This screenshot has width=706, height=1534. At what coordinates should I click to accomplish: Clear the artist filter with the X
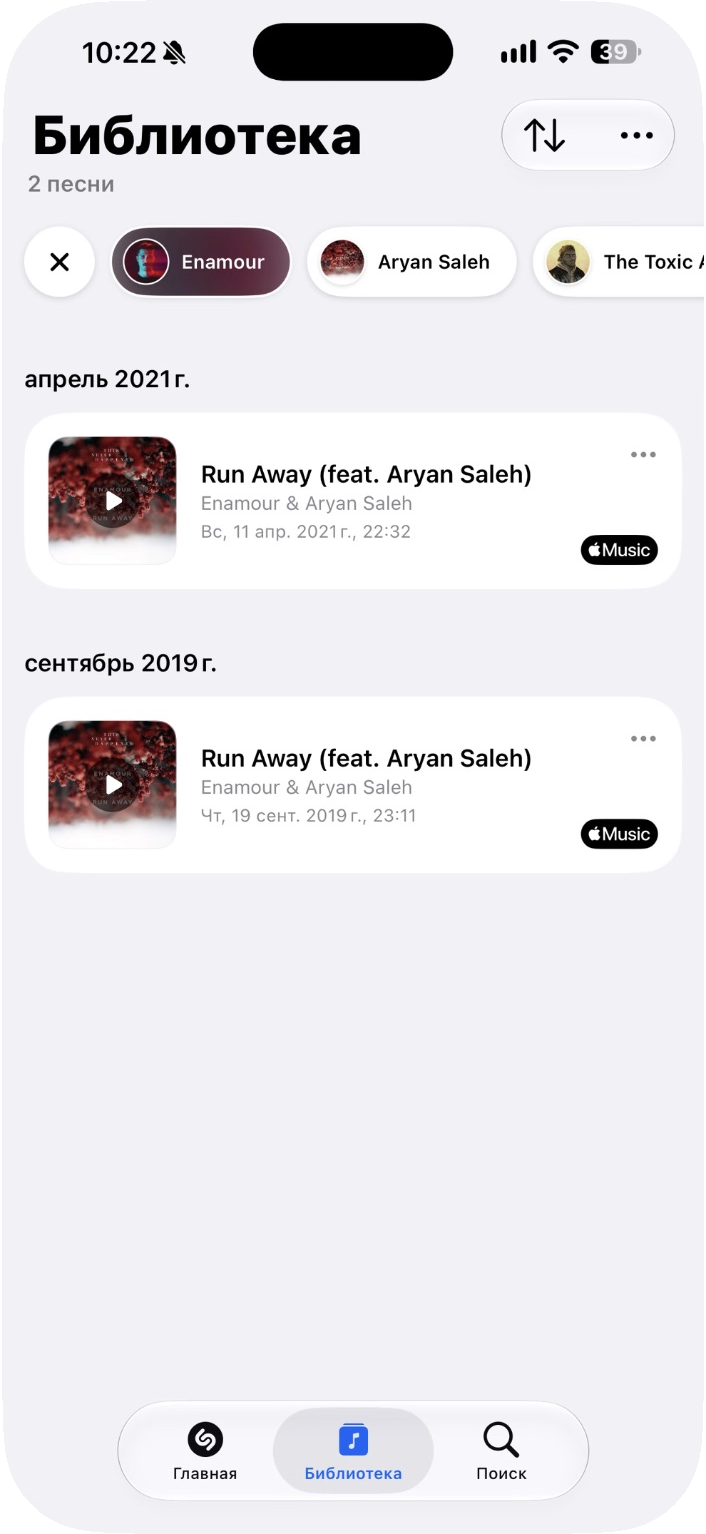coord(60,262)
